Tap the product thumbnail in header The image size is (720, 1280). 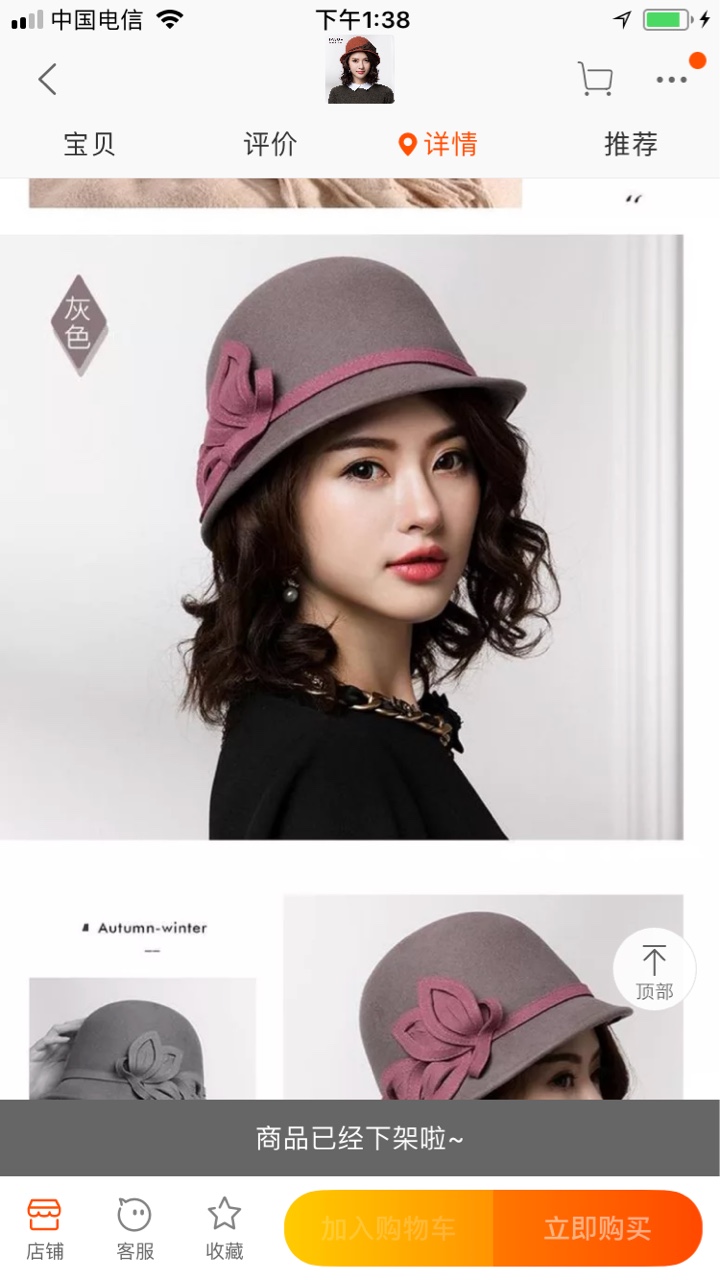tap(360, 70)
